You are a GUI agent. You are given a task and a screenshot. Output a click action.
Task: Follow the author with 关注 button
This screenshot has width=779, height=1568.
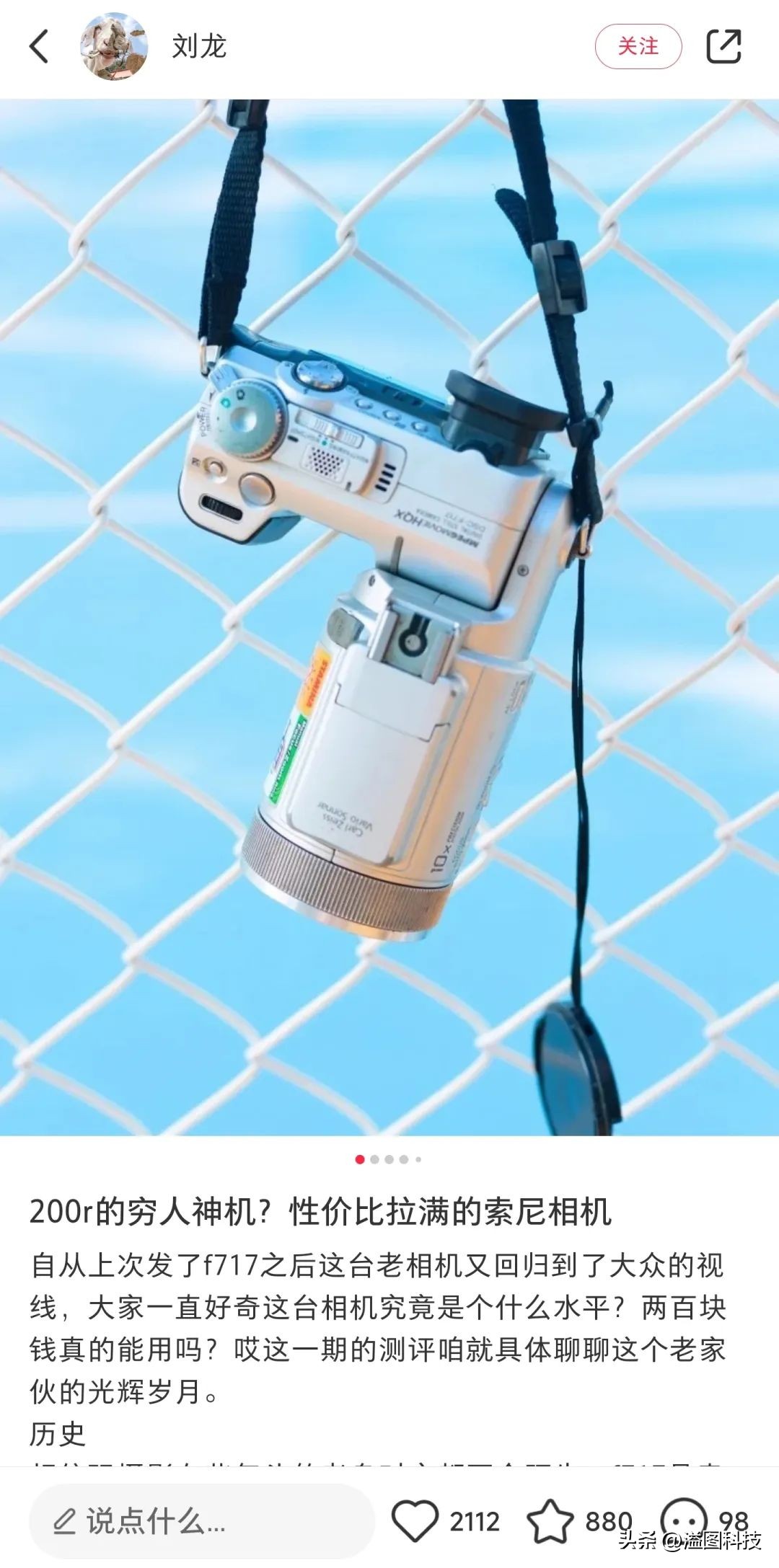point(638,47)
